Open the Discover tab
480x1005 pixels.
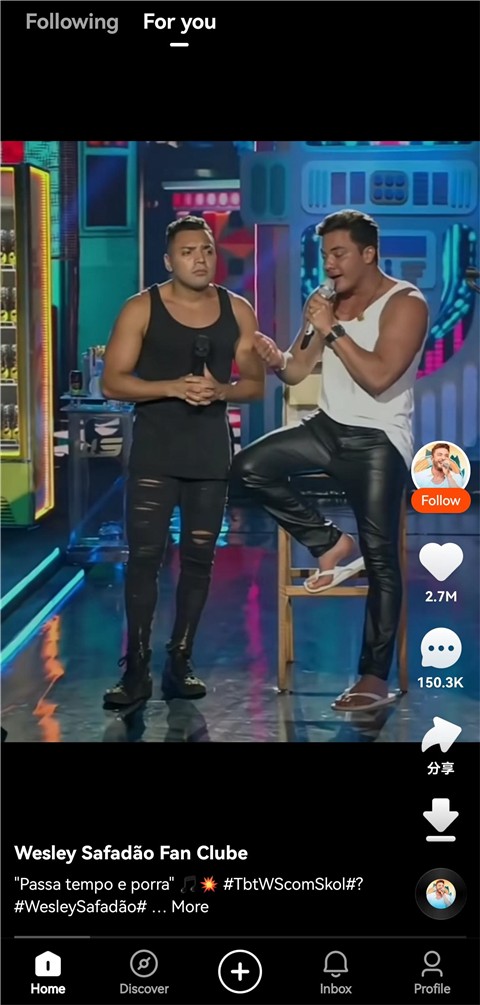144,972
